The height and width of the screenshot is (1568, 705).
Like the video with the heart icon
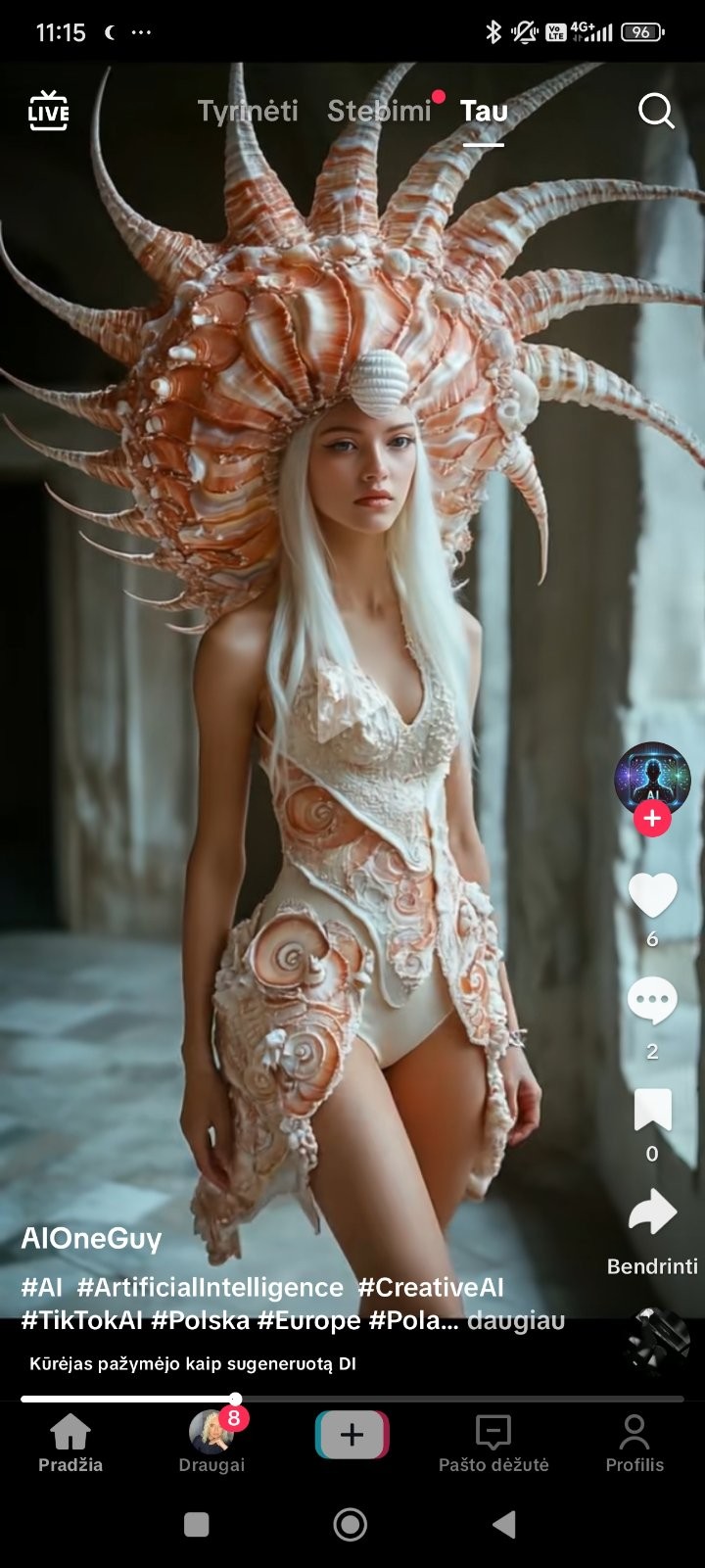click(652, 895)
